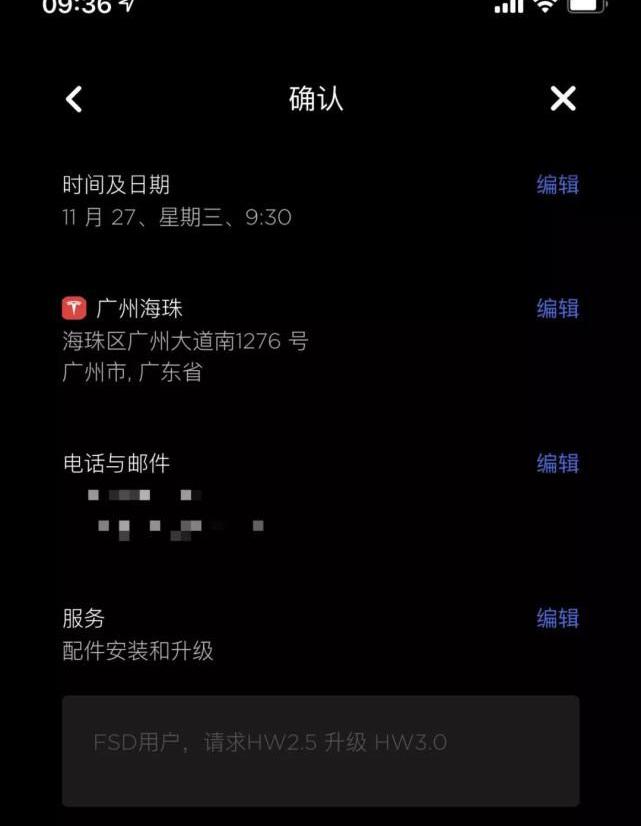Edit the time and date (时间及日期)
The height and width of the screenshot is (826, 641).
pos(557,185)
